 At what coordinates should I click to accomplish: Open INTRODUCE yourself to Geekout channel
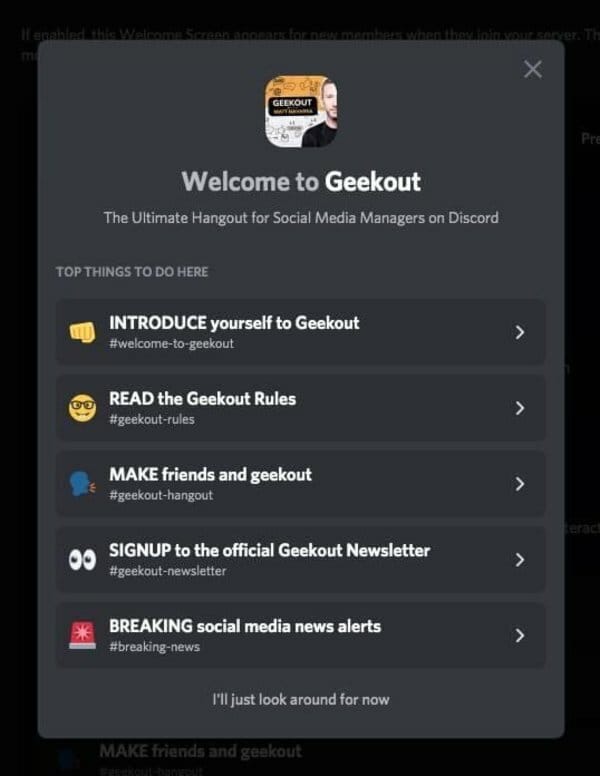click(x=300, y=332)
